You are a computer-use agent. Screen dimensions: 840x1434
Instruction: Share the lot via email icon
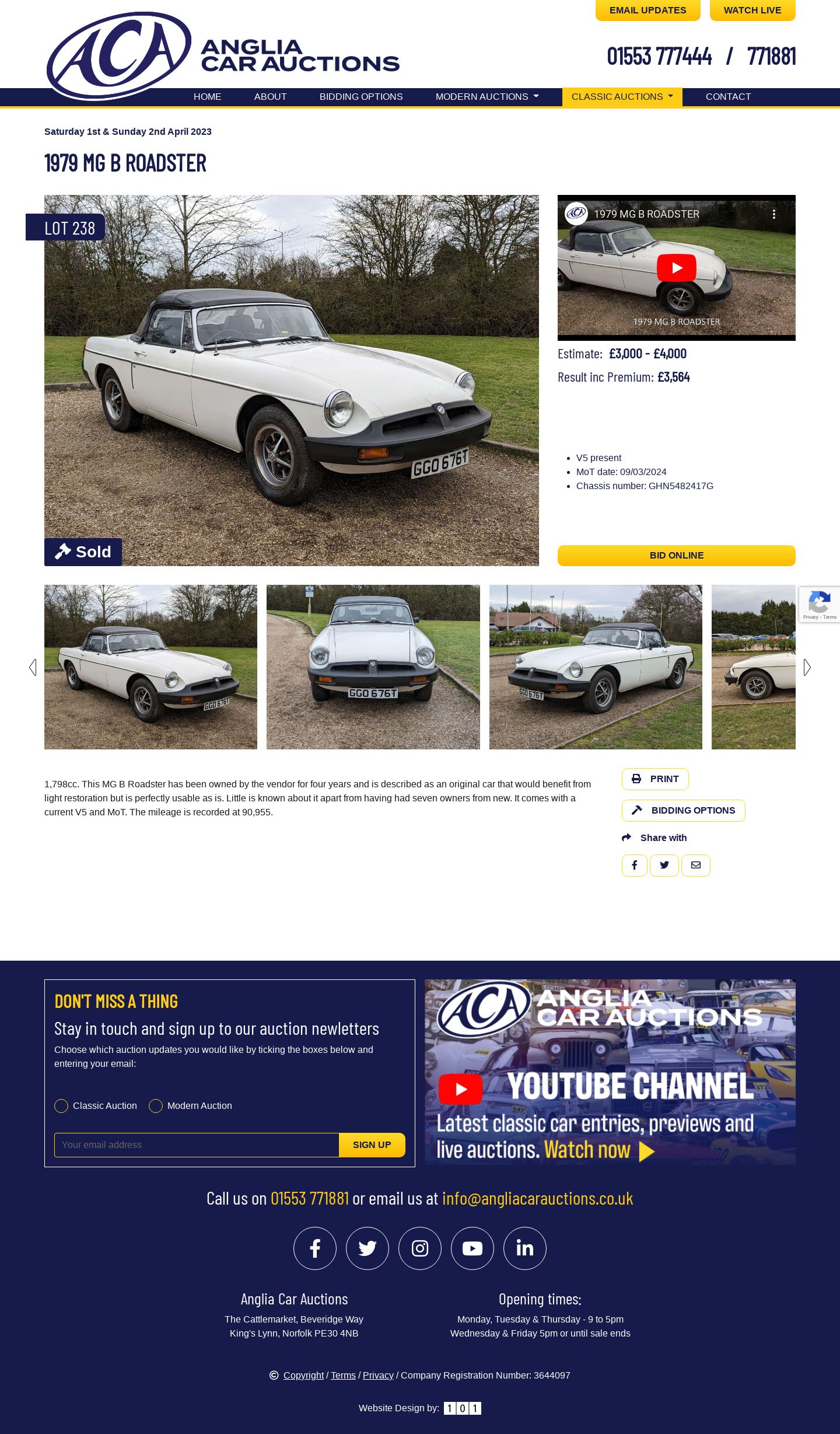[695, 866]
